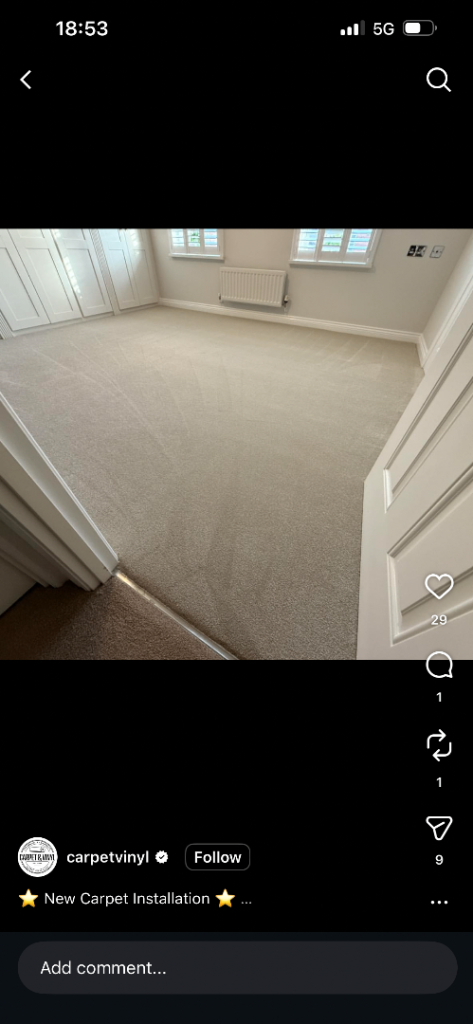Follow the carpetvinyl account

[x=218, y=857]
